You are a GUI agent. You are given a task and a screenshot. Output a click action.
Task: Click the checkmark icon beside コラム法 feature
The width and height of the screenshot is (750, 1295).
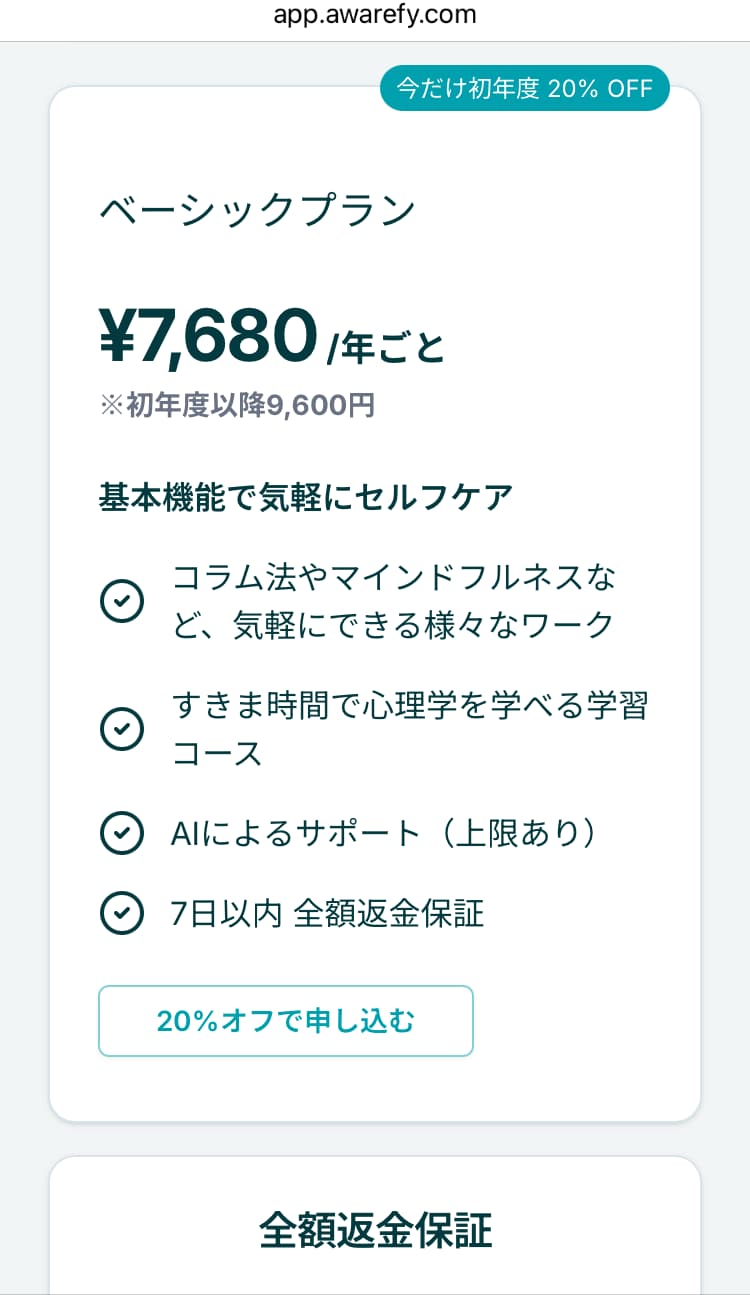coord(121,601)
